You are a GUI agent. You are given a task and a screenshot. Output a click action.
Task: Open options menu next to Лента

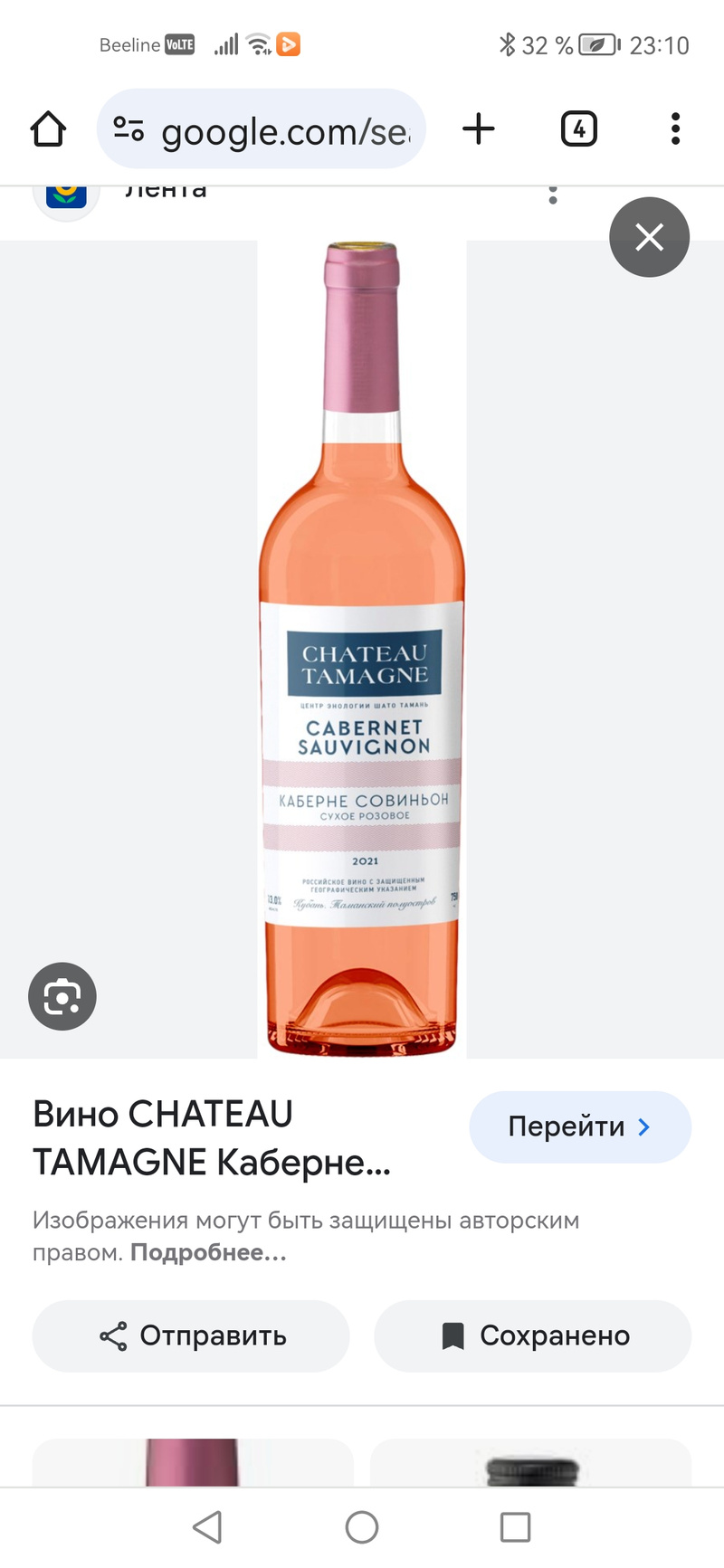[553, 194]
